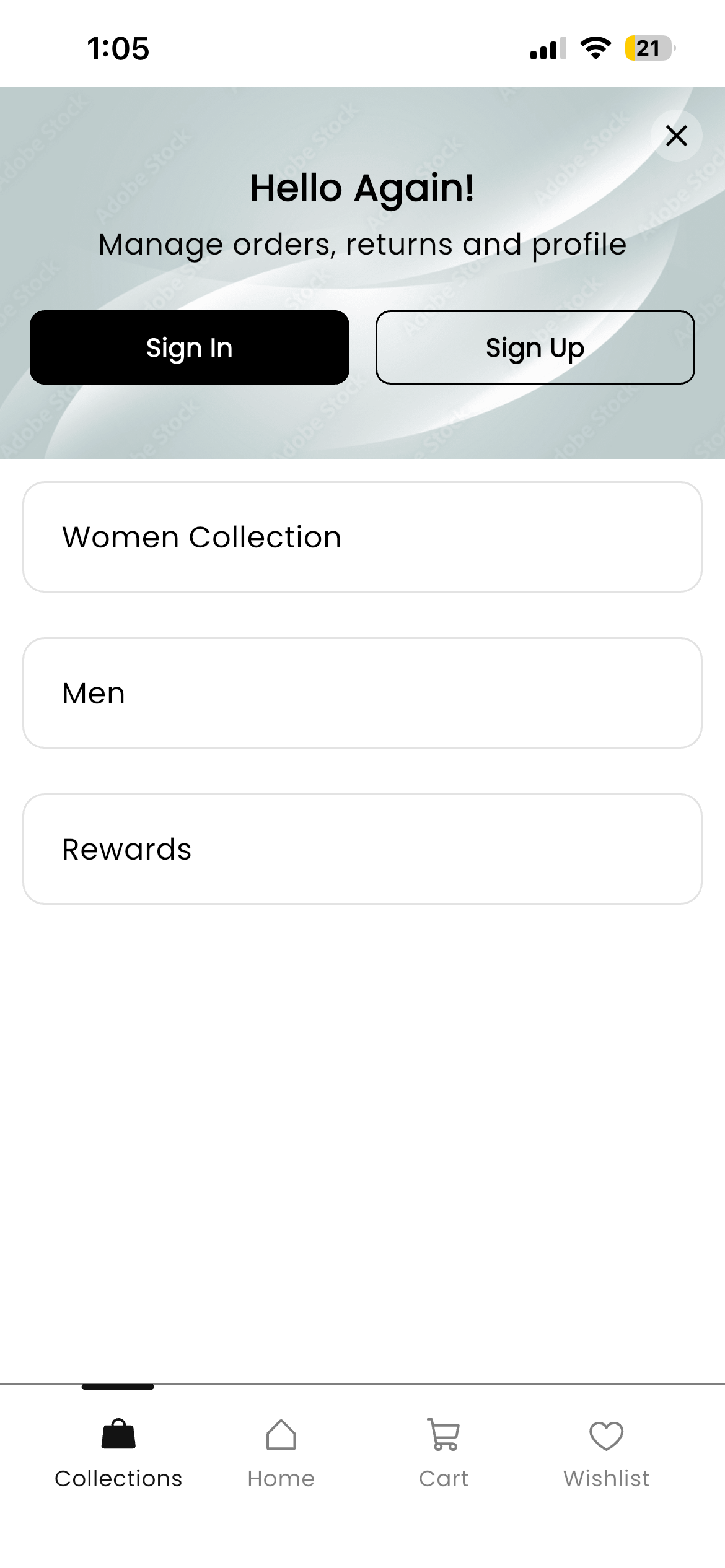Dismiss the Hello Again banner
Image resolution: width=725 pixels, height=1568 pixels.
pyautogui.click(x=676, y=136)
